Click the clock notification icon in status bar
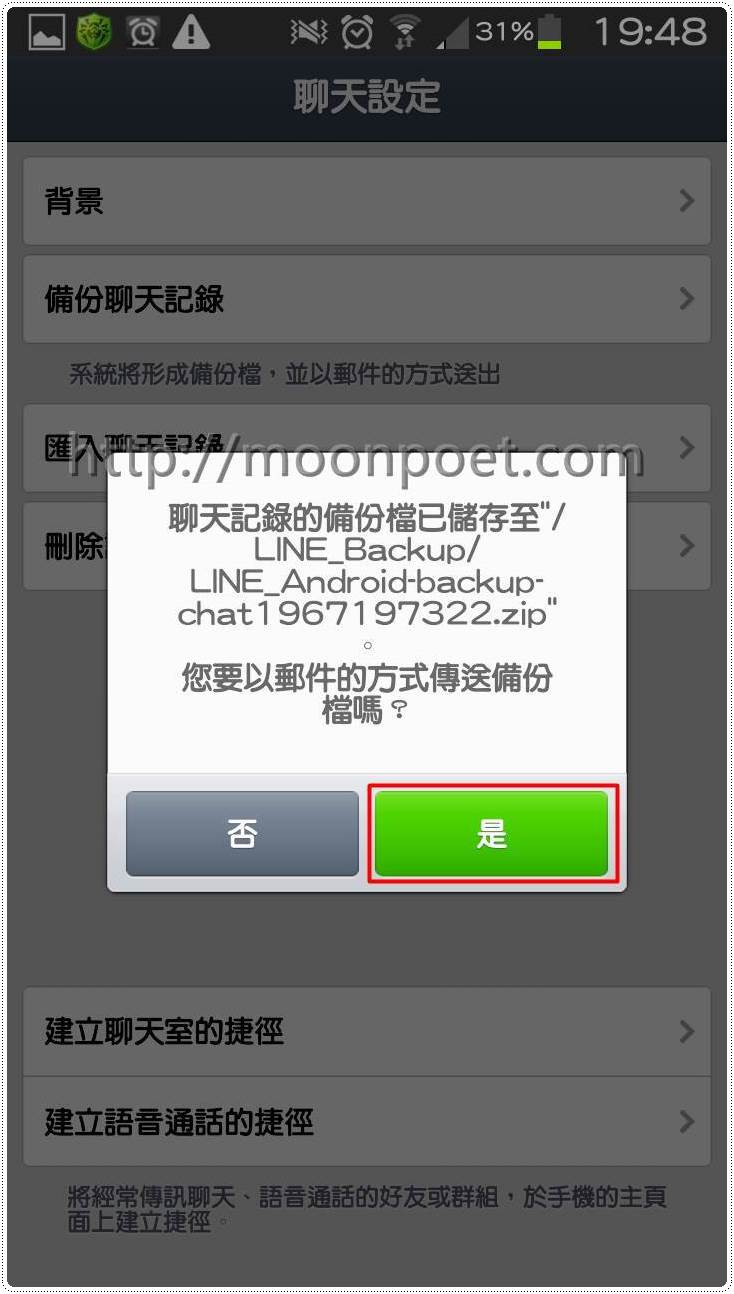The image size is (734, 1294). click(143, 31)
